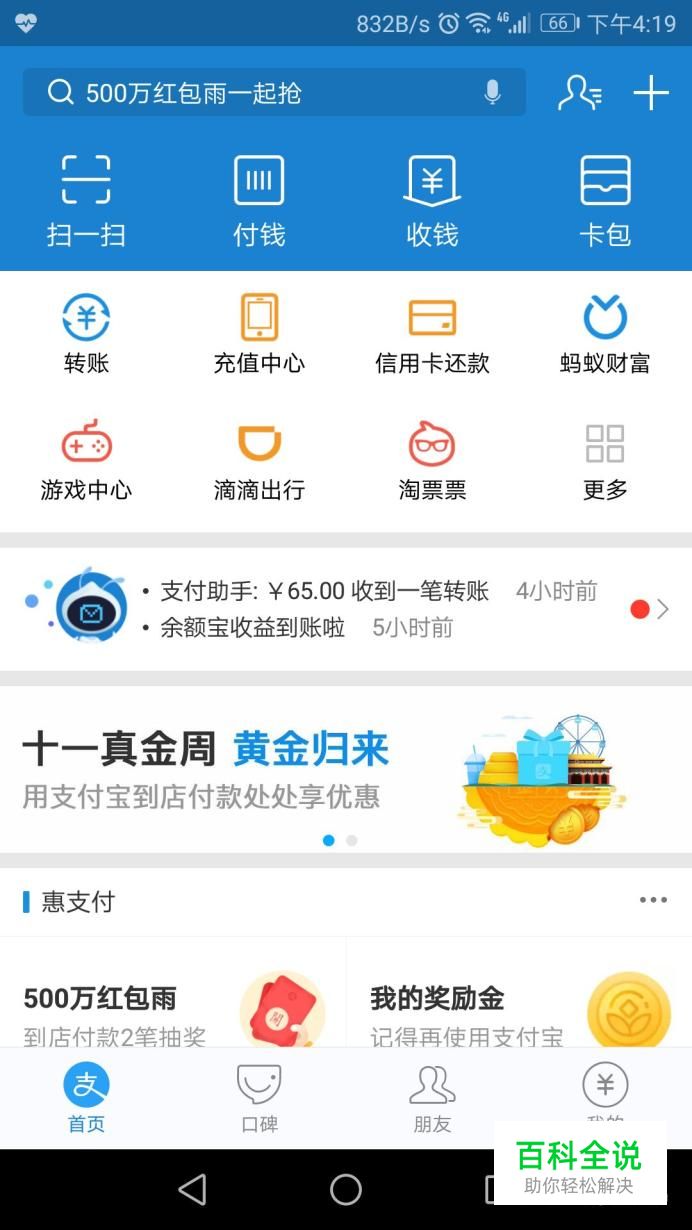Open 滴滴出行

pyautogui.click(x=259, y=461)
